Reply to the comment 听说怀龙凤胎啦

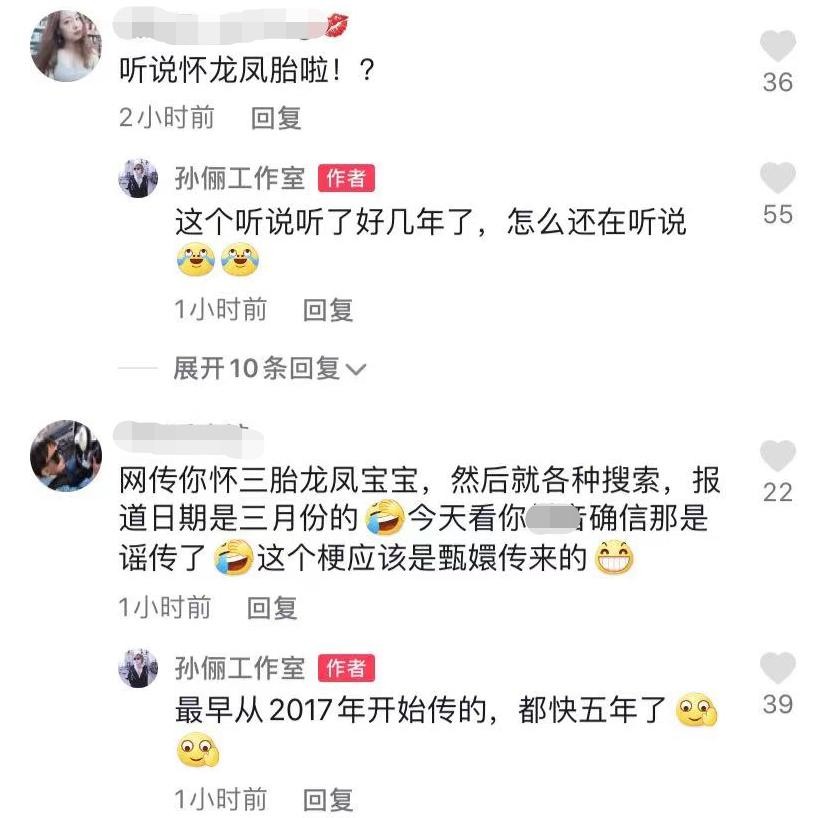276,118
